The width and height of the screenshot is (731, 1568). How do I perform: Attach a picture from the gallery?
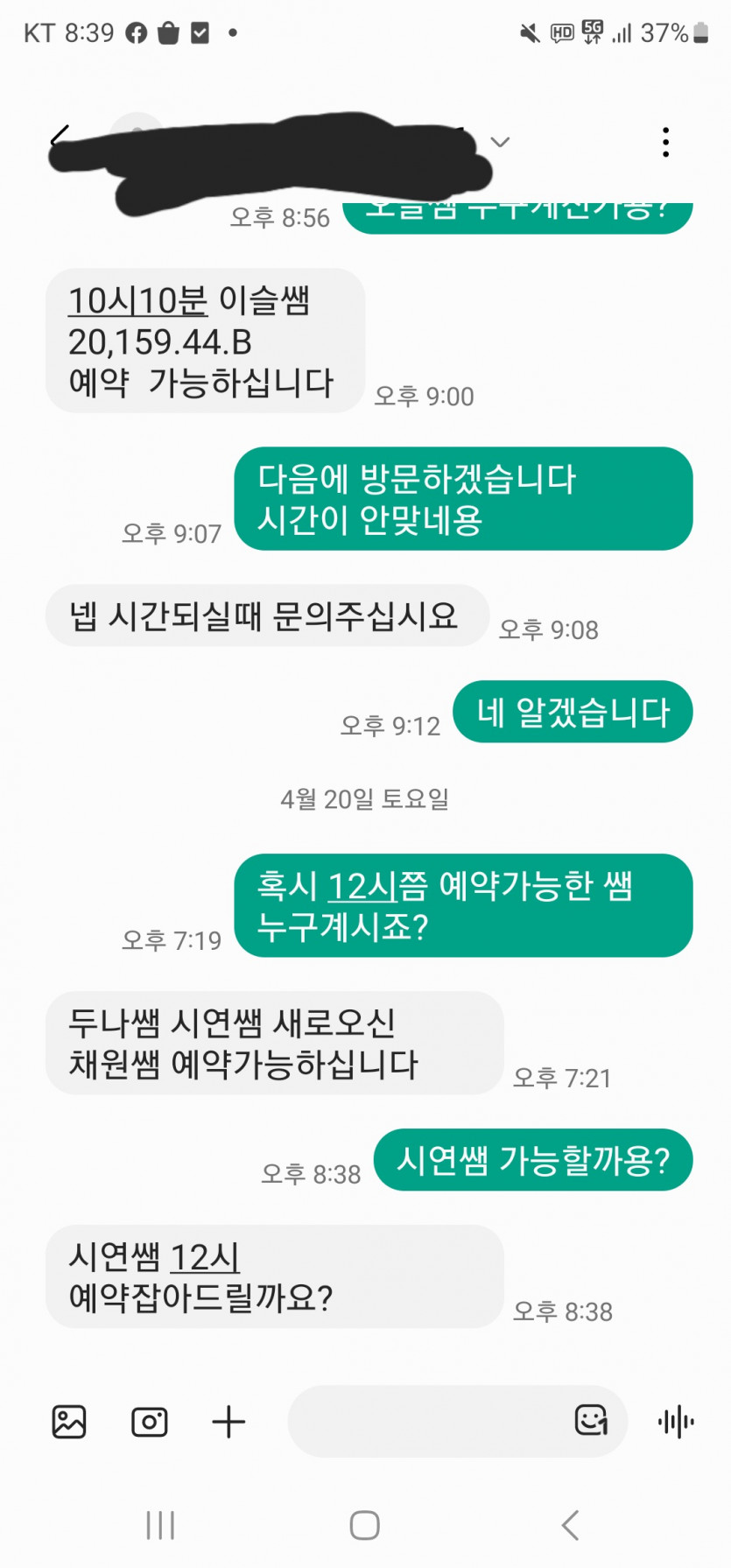tap(69, 1421)
